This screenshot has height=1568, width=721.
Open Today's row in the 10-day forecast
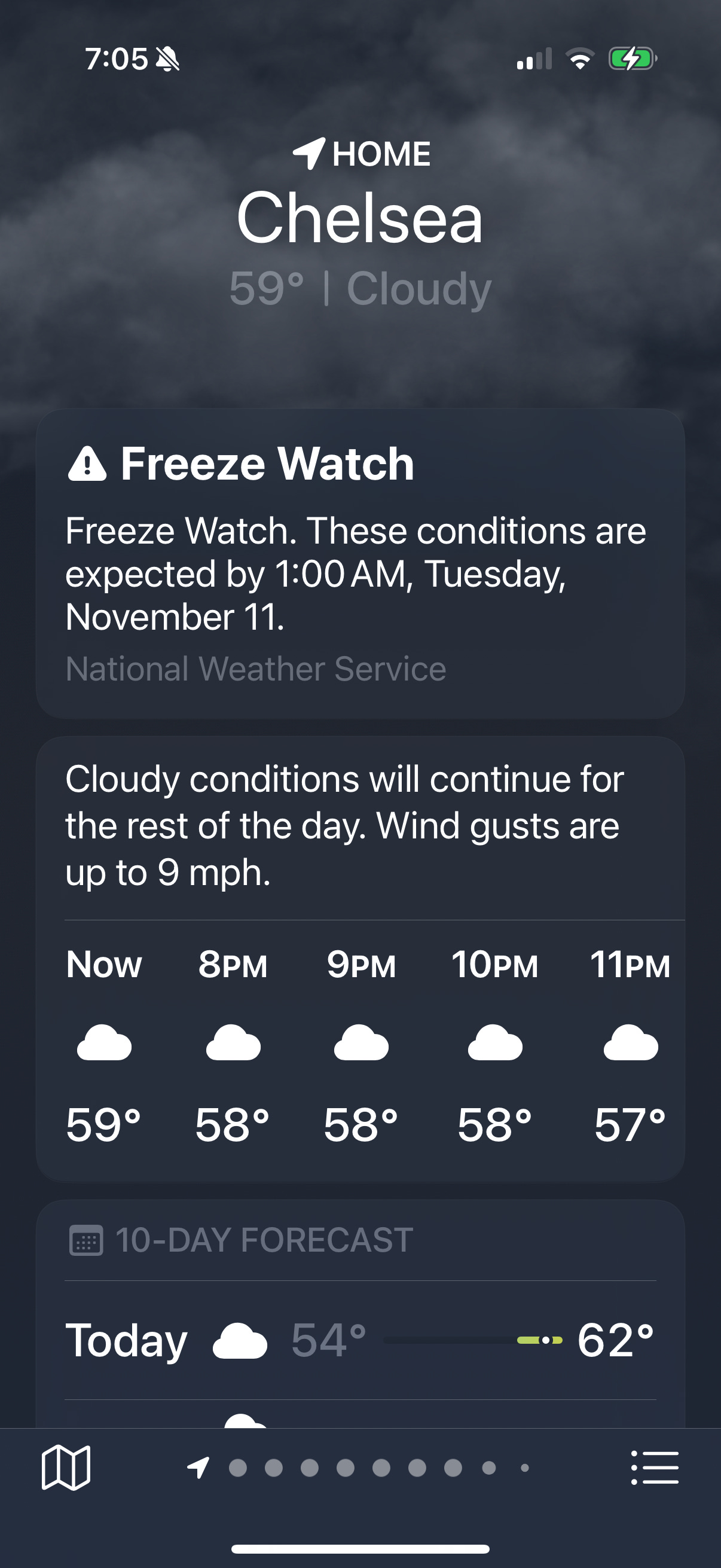tap(360, 1340)
